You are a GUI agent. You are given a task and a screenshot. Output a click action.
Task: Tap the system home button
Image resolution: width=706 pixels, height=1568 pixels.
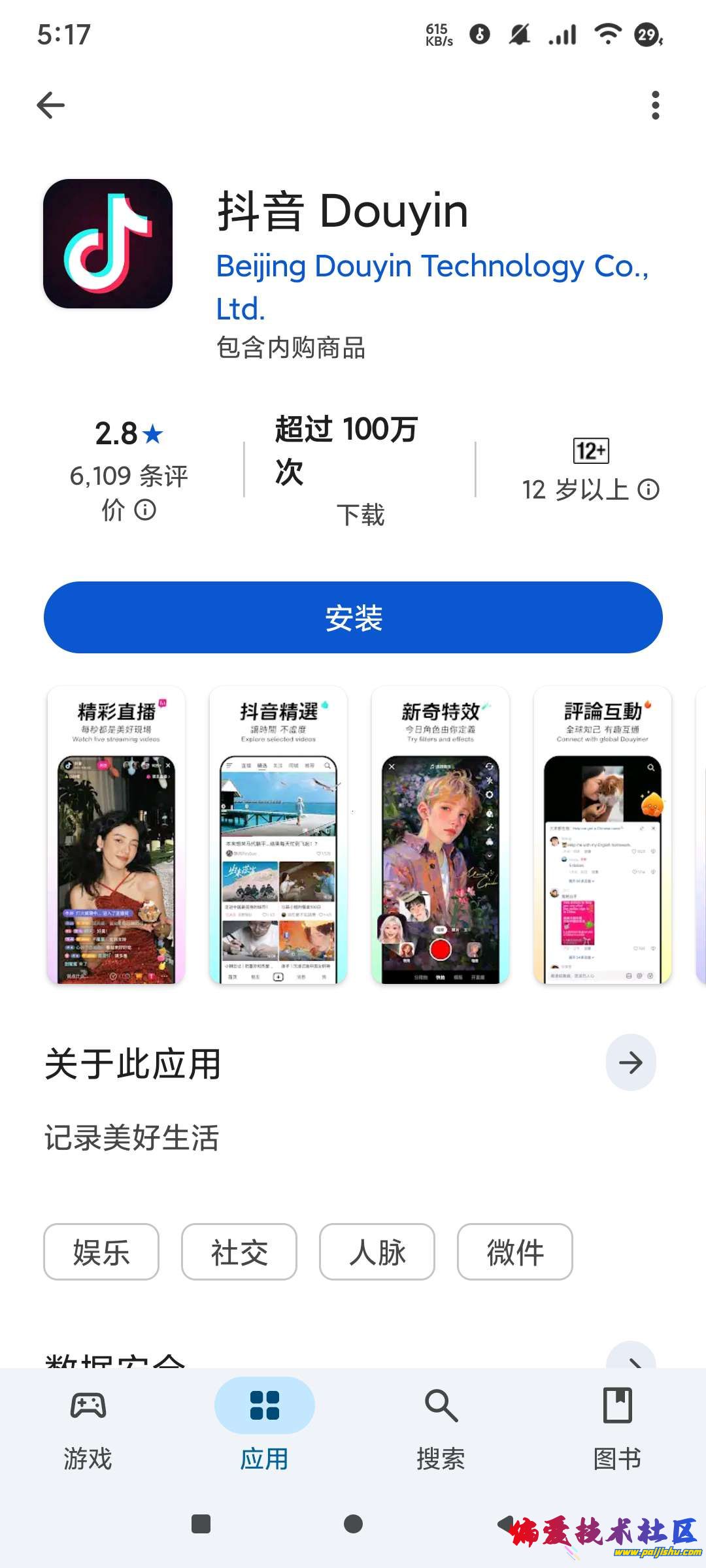click(x=353, y=1524)
